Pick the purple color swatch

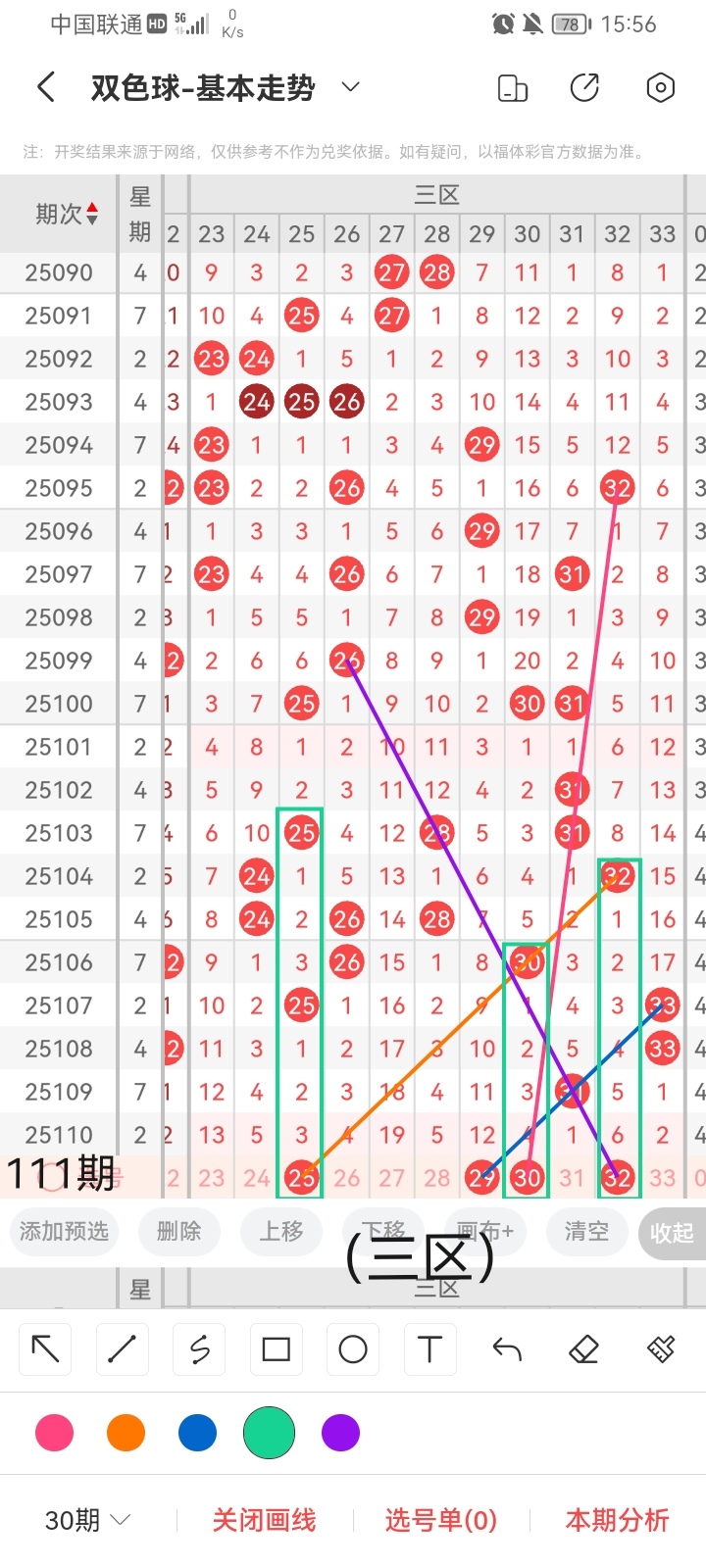point(340,1433)
